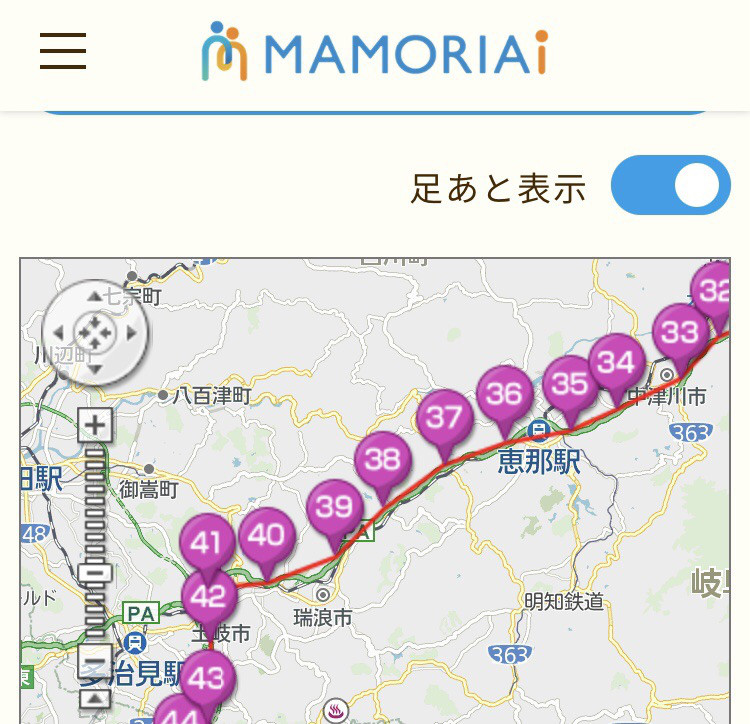750x724 pixels.
Task: Pan the map down with the arrow
Action: [95, 369]
